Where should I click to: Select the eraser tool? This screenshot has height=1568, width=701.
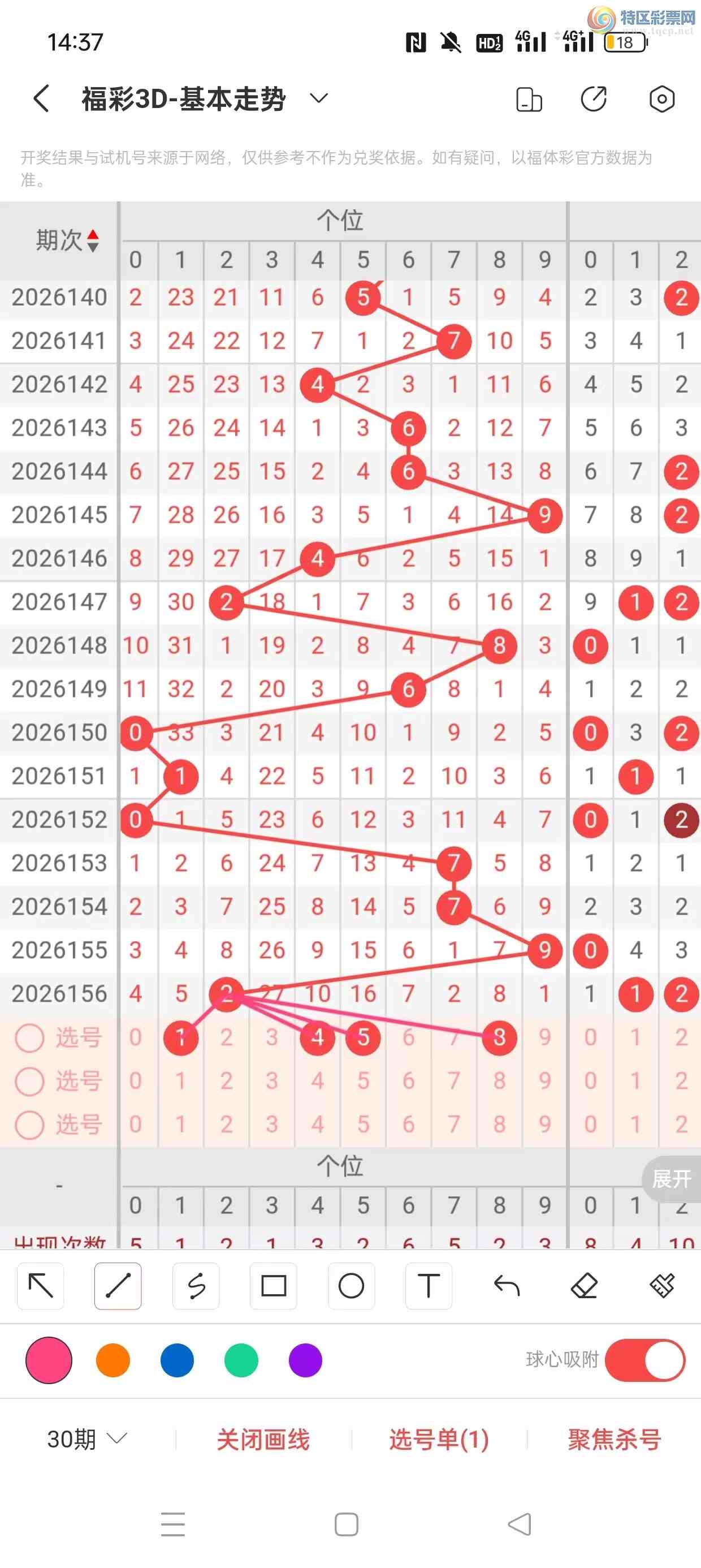[584, 1286]
